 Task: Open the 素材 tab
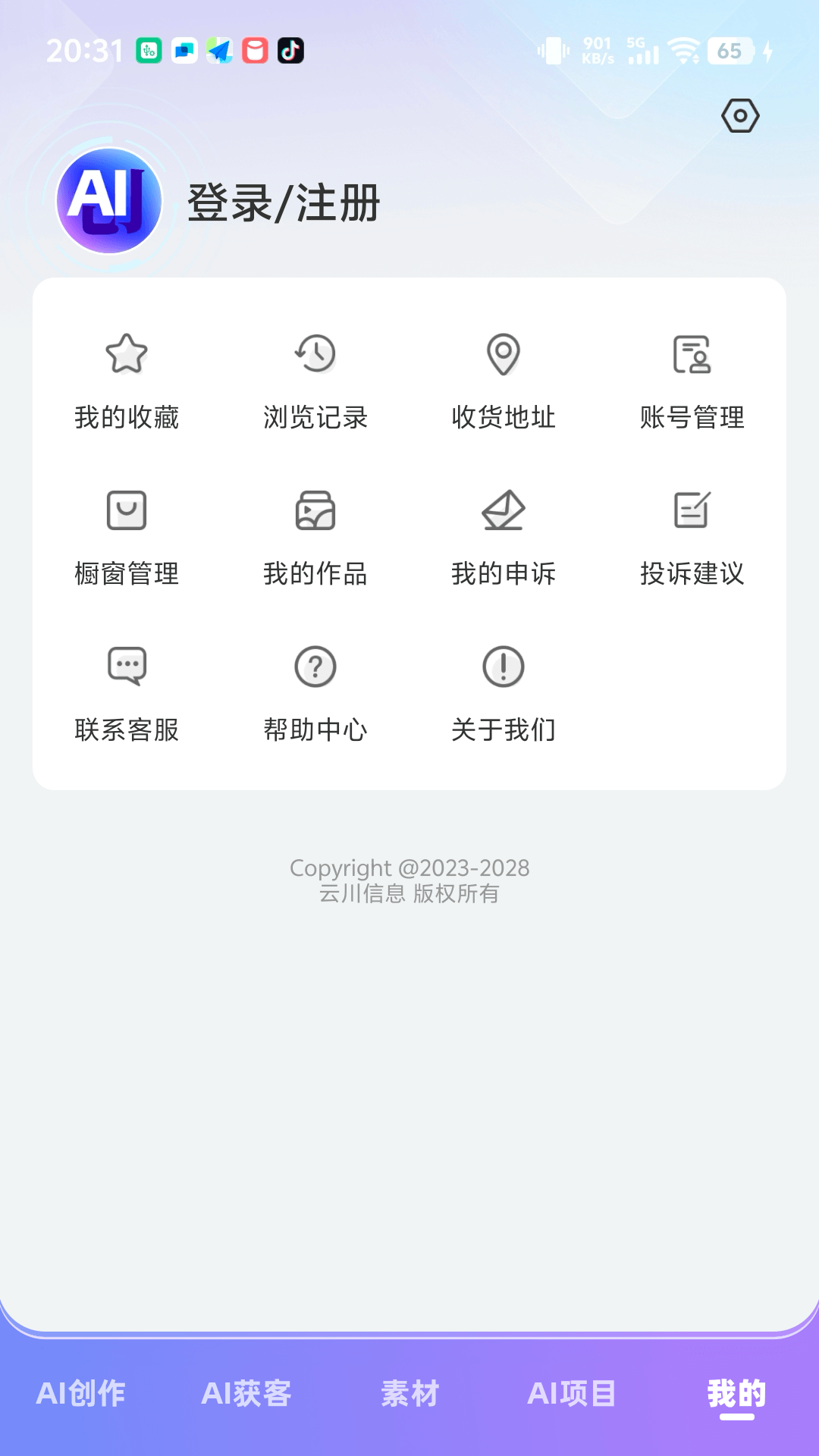(410, 1392)
